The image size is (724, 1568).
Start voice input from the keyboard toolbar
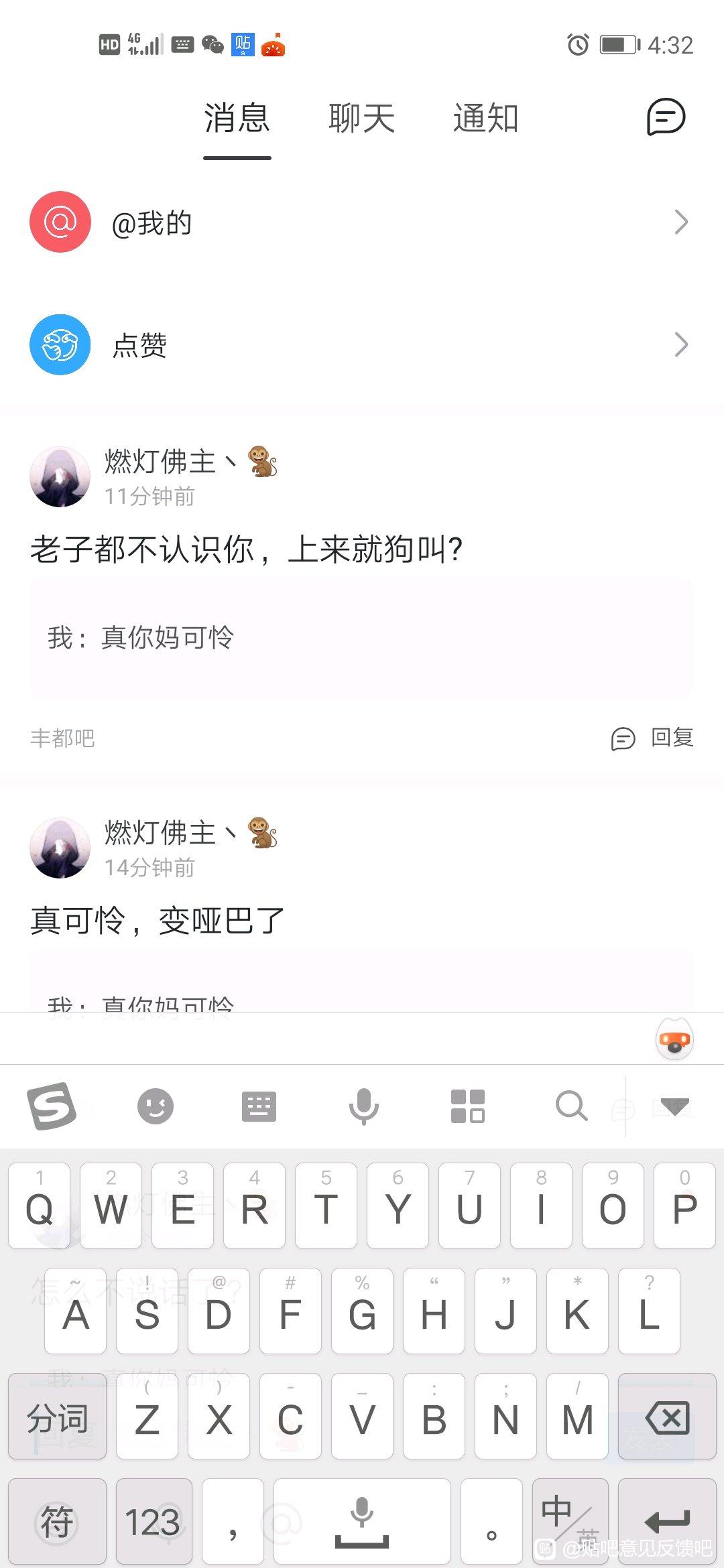coord(363,1106)
